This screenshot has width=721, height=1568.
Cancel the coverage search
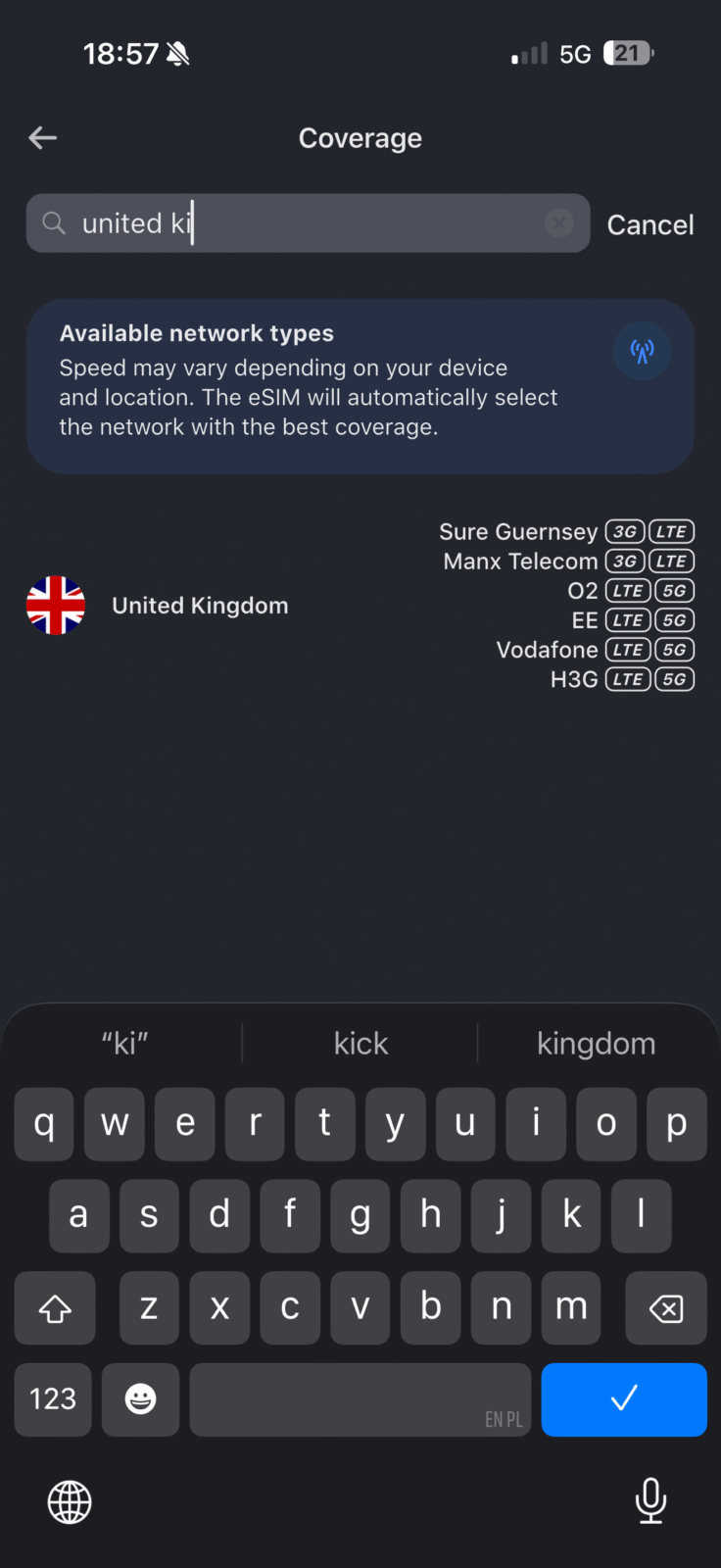[649, 224]
